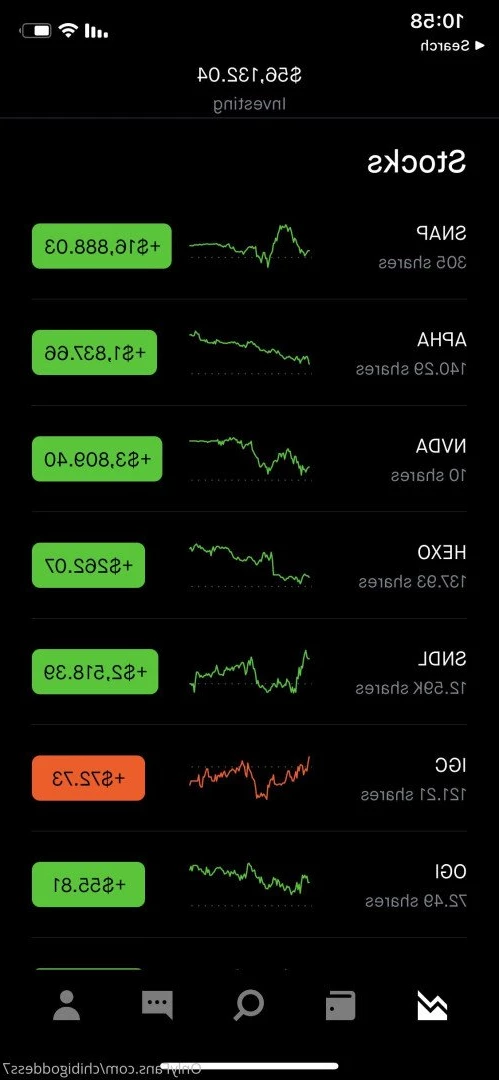The image size is (499, 1080).
Task: Tap APHA's $1,837.66 value button
Action: click(94, 353)
